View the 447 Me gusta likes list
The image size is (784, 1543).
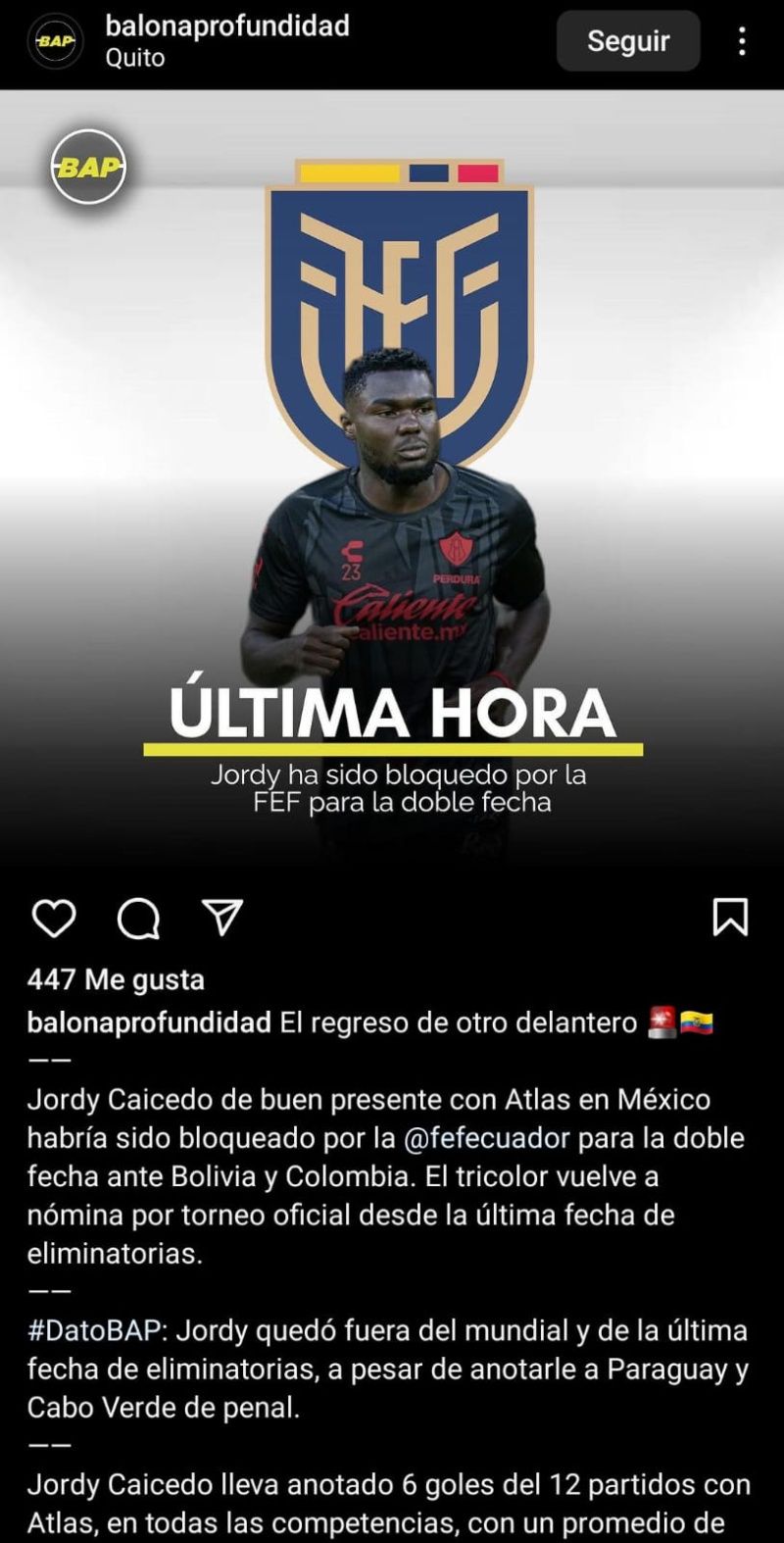(116, 979)
